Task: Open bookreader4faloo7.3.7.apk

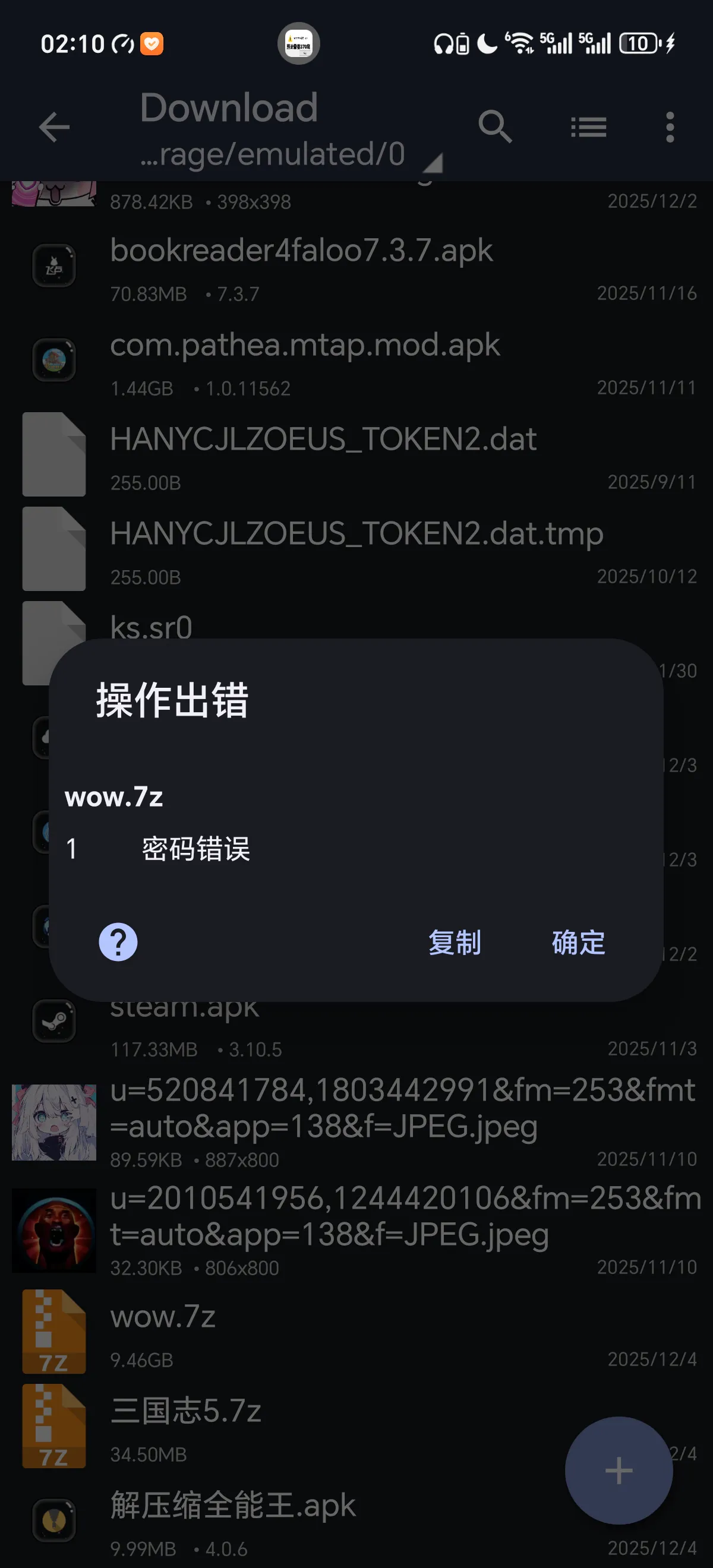Action: 301,268
